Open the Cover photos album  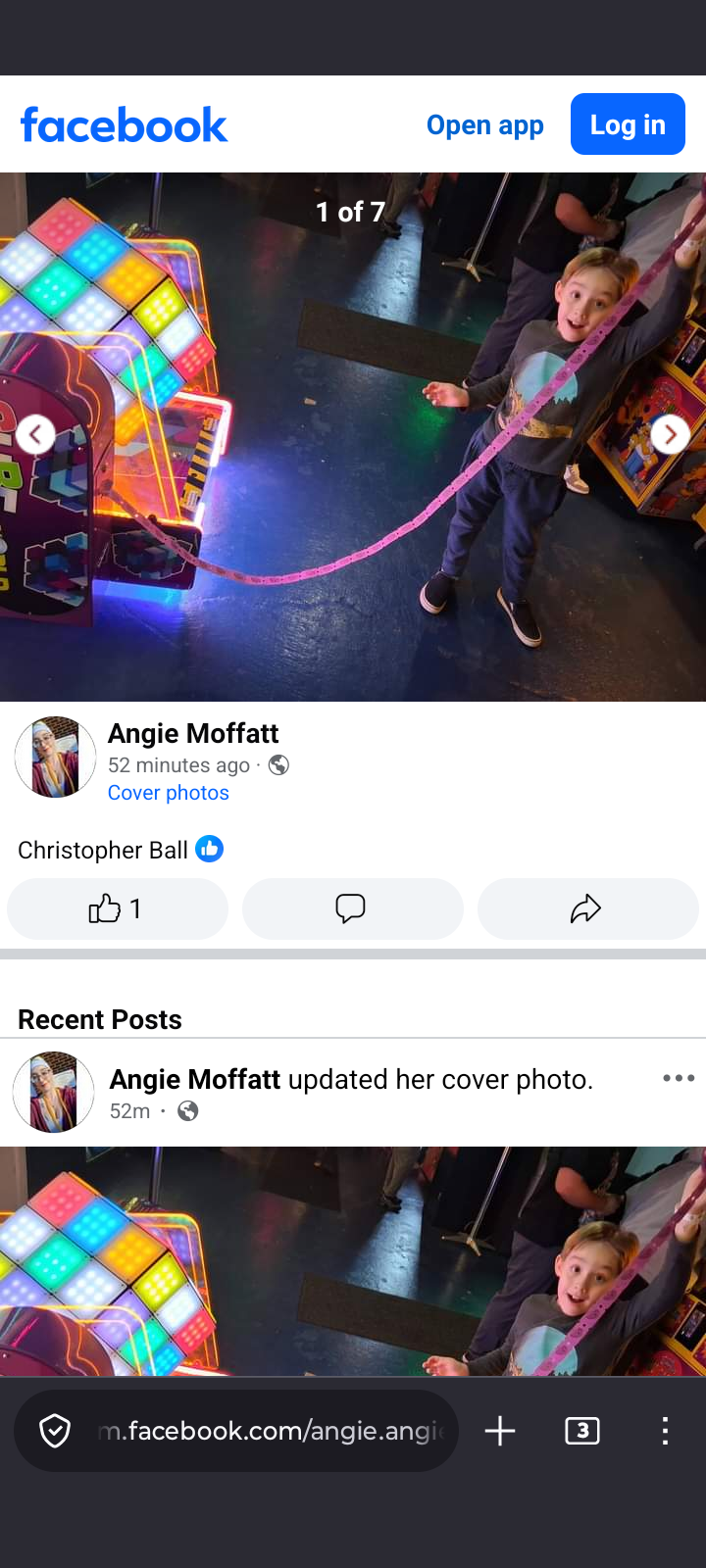pos(169,793)
